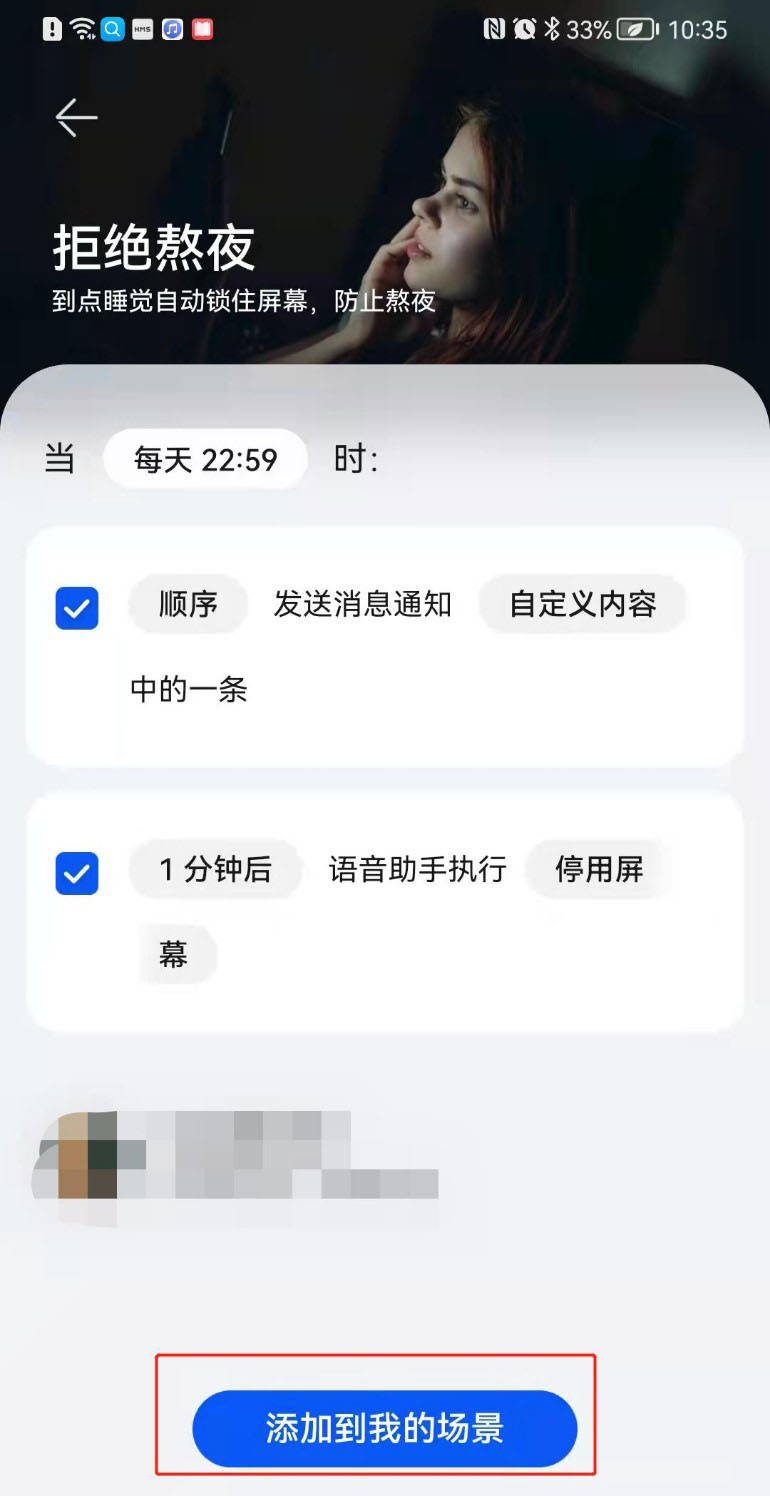Viewport: 770px width, 1496px height.
Task: Edit the 停用屏幕 command chip
Action: click(599, 869)
